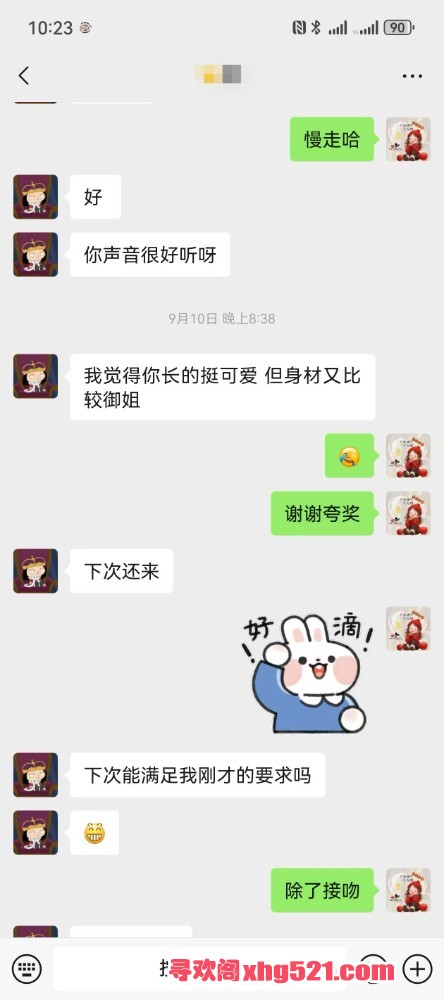
Task: Switch to voice input with the keyboard icon
Action: pyautogui.click(x=27, y=969)
